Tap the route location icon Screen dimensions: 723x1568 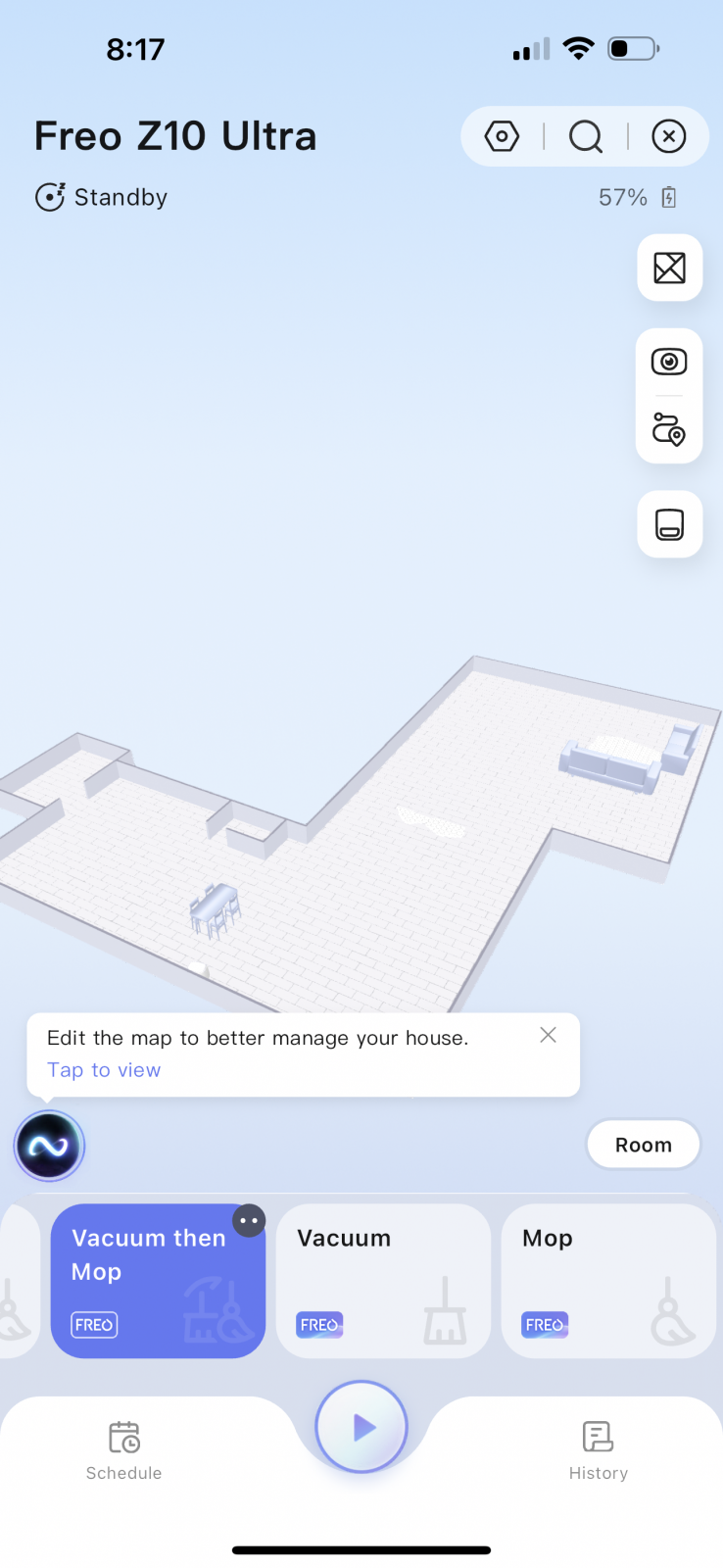click(669, 429)
